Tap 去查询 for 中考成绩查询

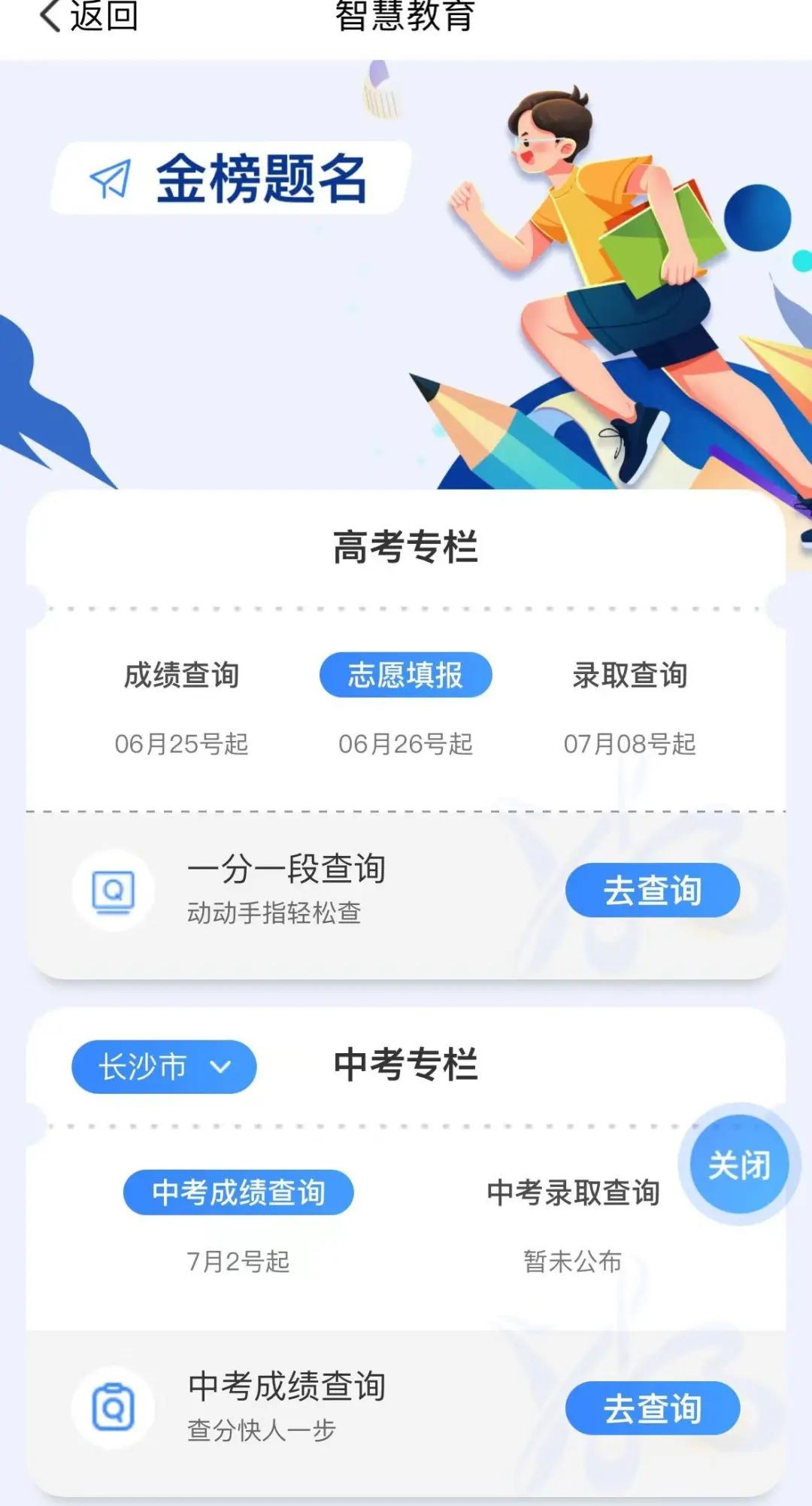click(652, 1408)
